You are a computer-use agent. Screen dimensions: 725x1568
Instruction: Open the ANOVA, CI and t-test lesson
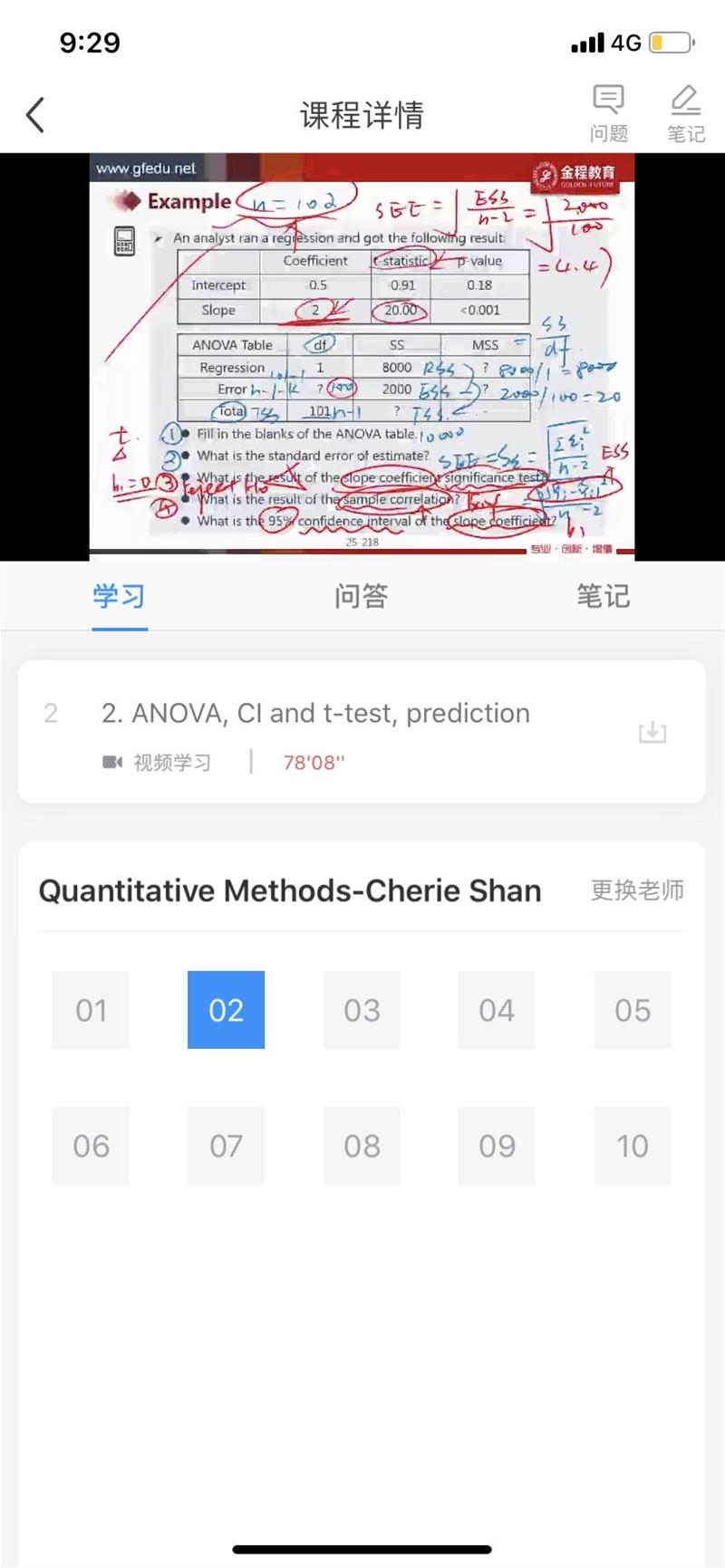(x=315, y=714)
